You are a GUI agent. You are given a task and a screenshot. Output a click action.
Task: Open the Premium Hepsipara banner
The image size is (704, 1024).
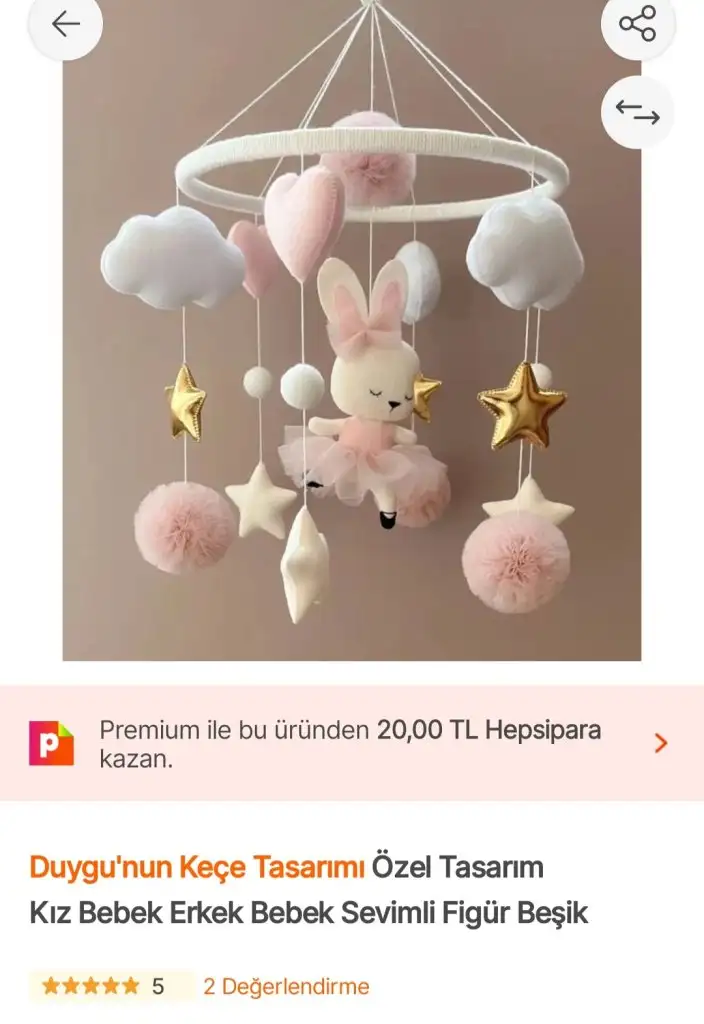[352, 743]
